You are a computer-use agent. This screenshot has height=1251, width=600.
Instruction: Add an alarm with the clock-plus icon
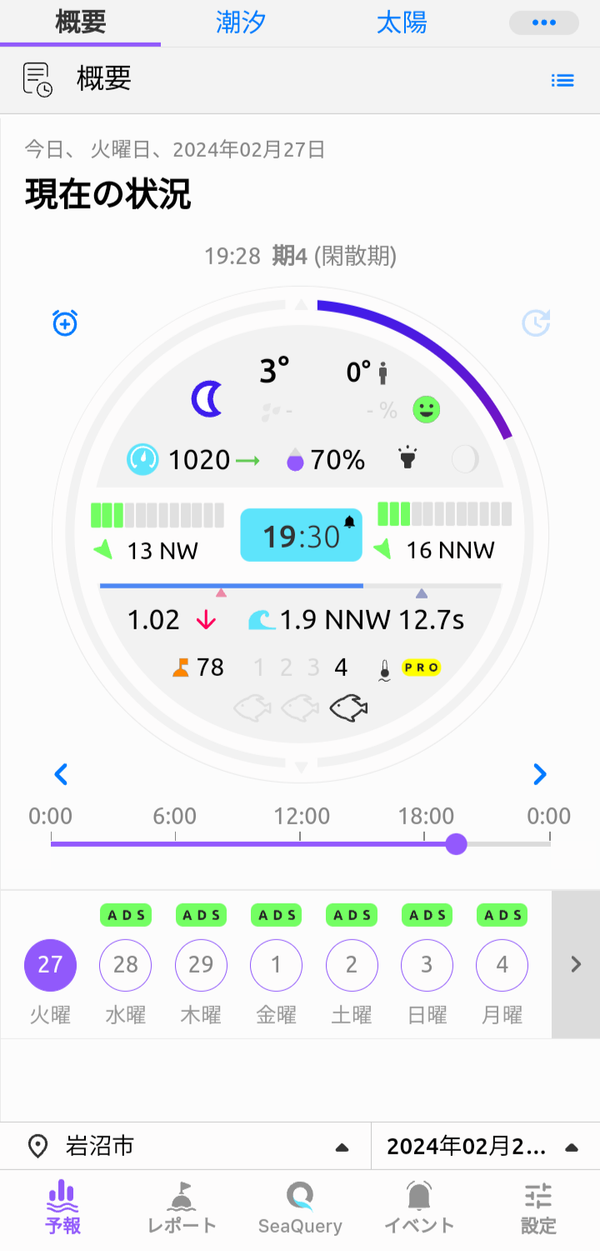(x=65, y=323)
